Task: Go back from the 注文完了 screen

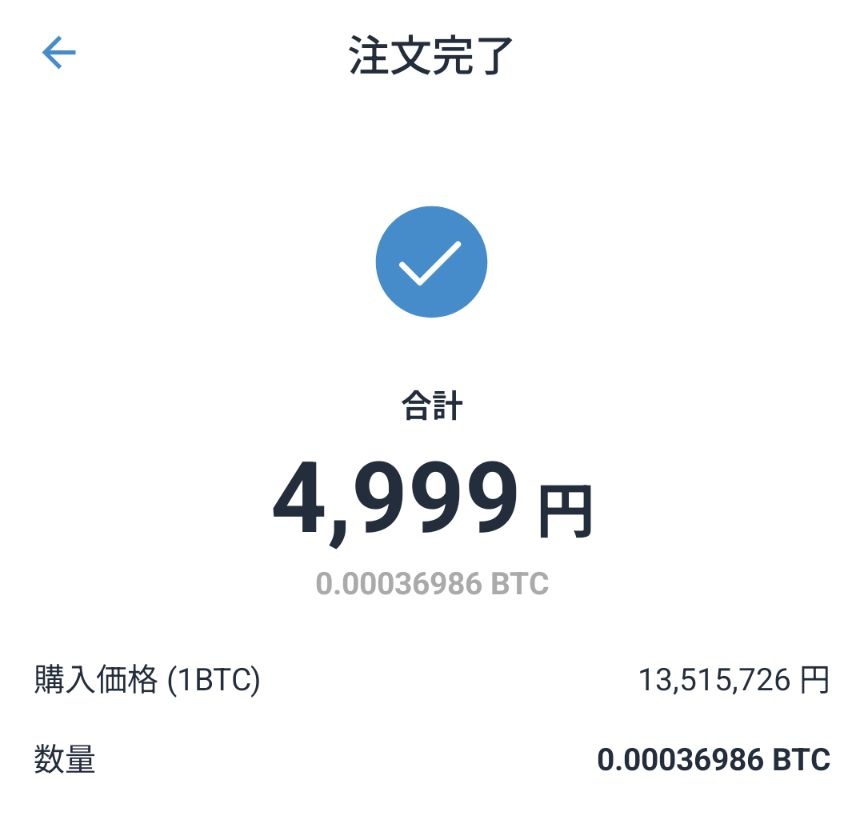Action: tap(59, 53)
